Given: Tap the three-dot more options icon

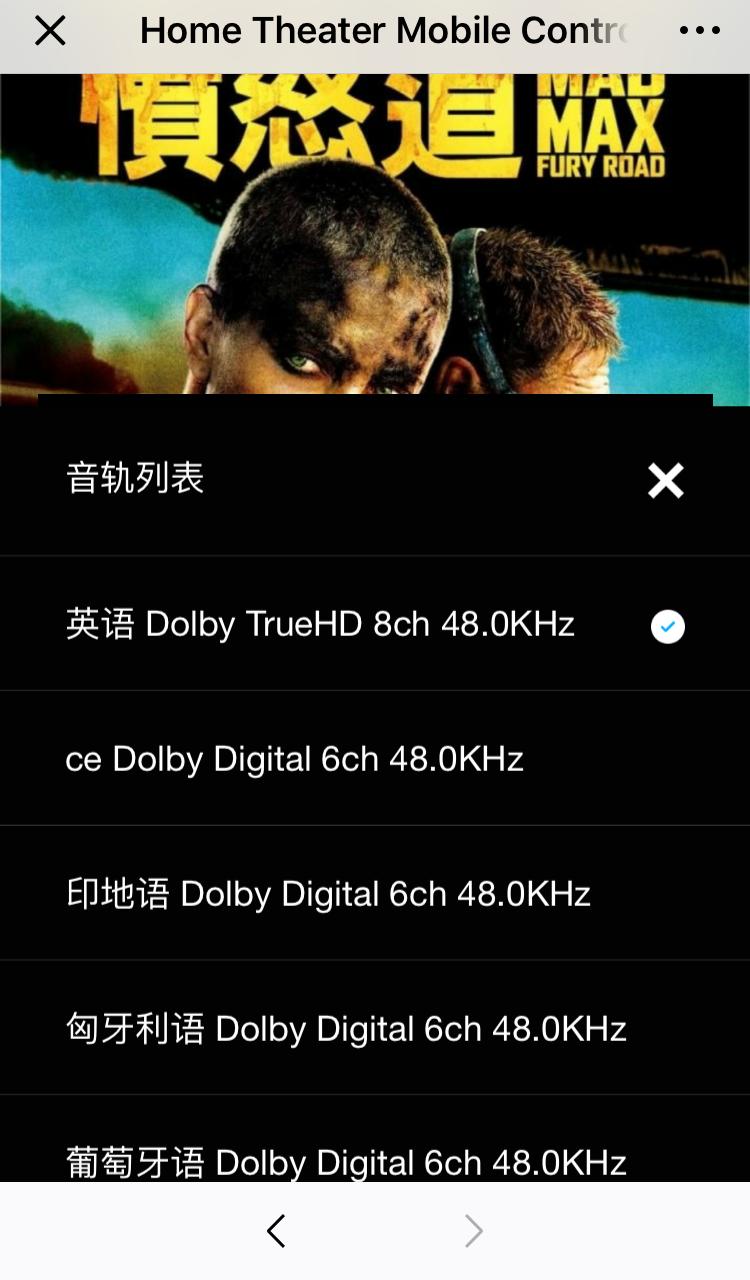Looking at the screenshot, I should [698, 31].
